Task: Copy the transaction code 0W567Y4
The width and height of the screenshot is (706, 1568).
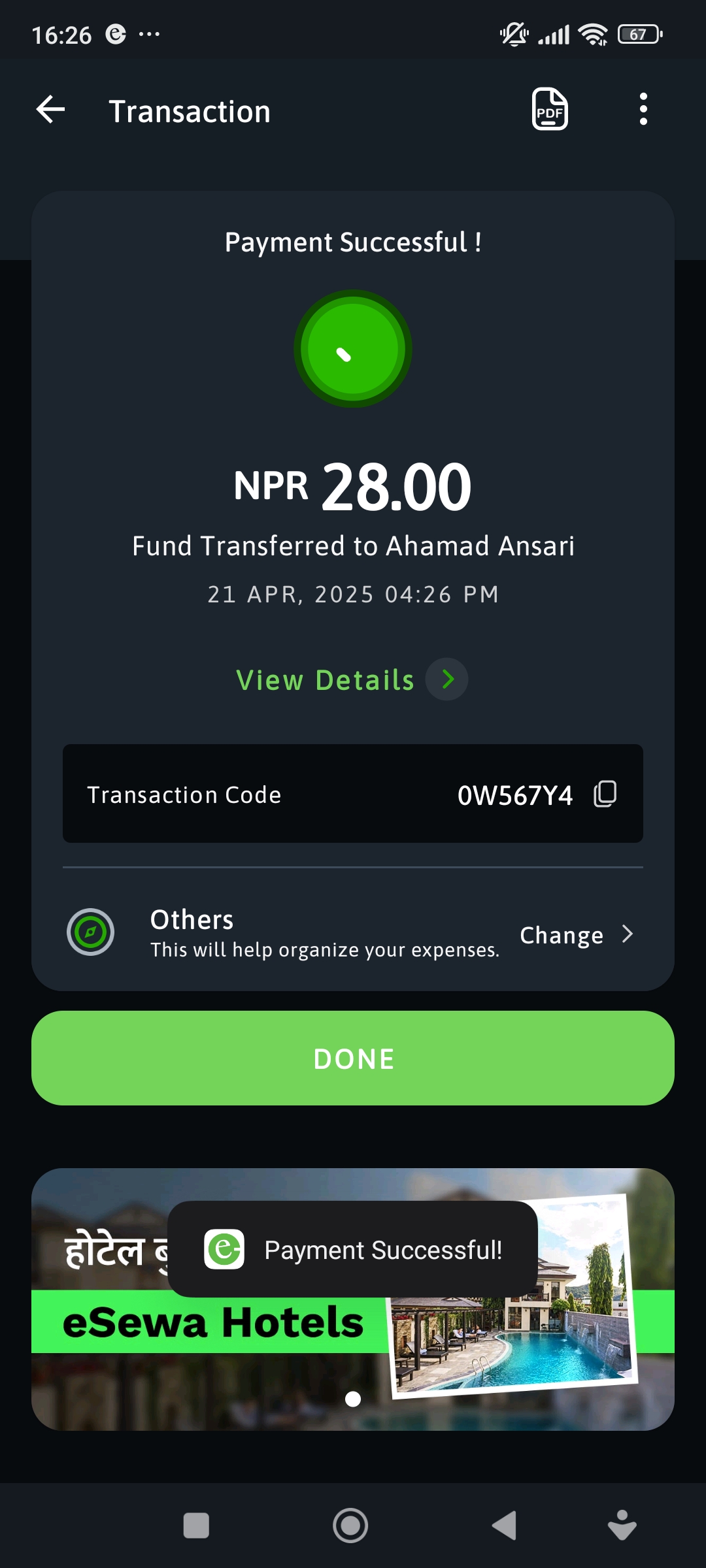Action: [605, 794]
